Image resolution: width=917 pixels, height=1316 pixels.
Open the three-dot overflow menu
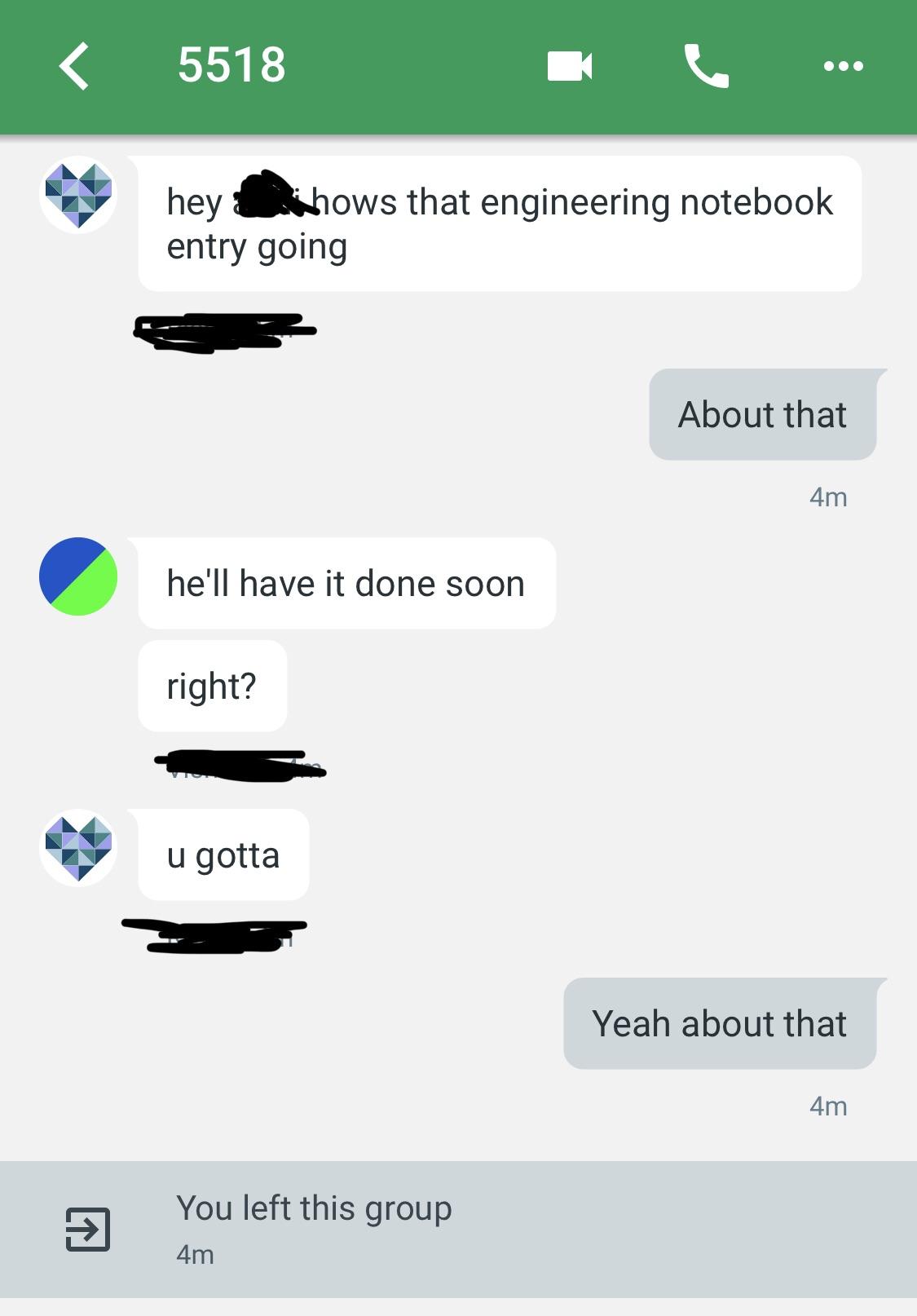843,66
